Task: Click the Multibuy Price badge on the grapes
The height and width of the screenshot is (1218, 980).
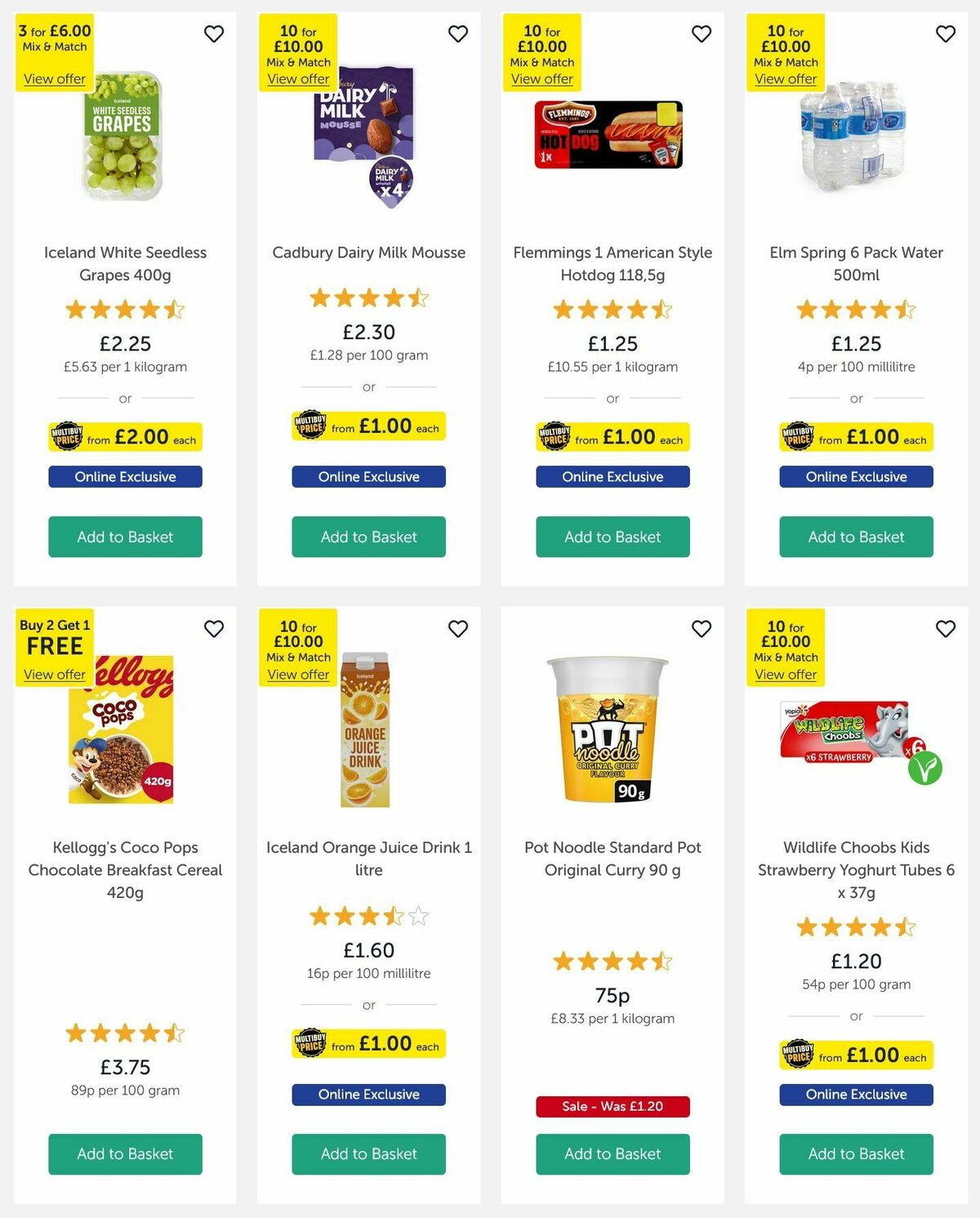Action: [x=124, y=436]
